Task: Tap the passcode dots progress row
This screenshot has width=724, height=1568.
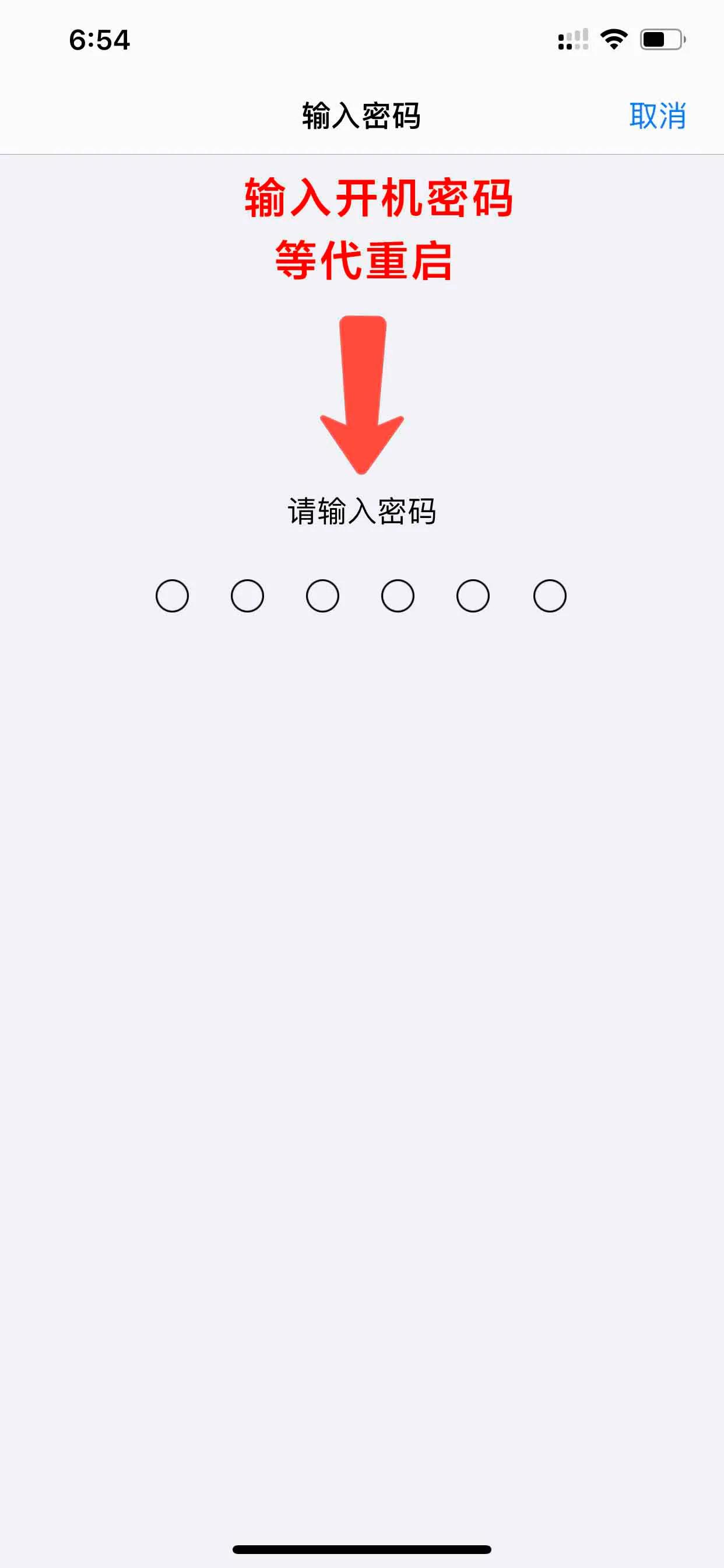Action: [360, 596]
